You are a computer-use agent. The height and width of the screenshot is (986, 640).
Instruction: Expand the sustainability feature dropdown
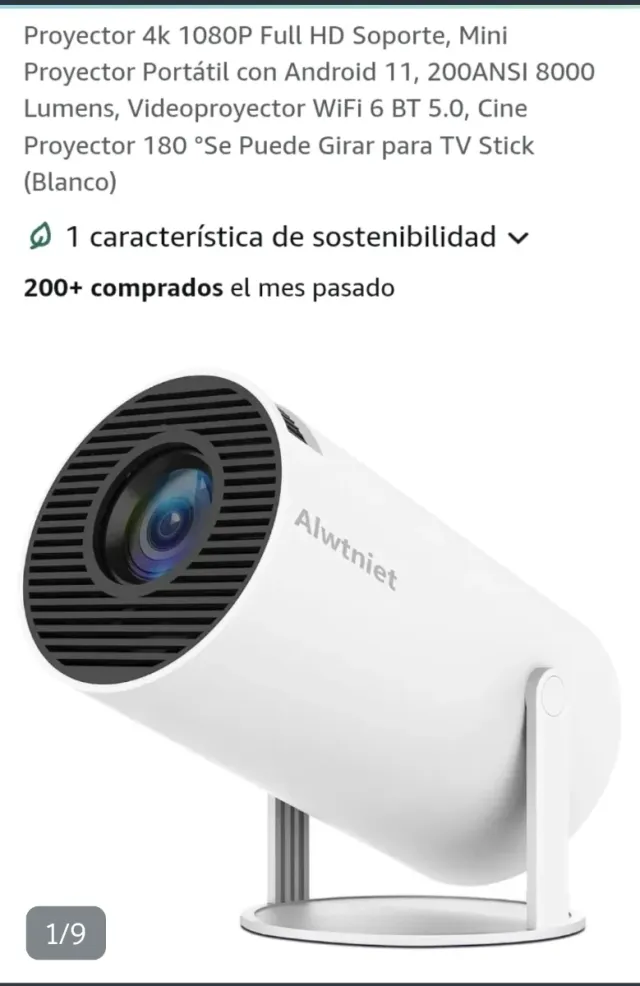coord(517,238)
